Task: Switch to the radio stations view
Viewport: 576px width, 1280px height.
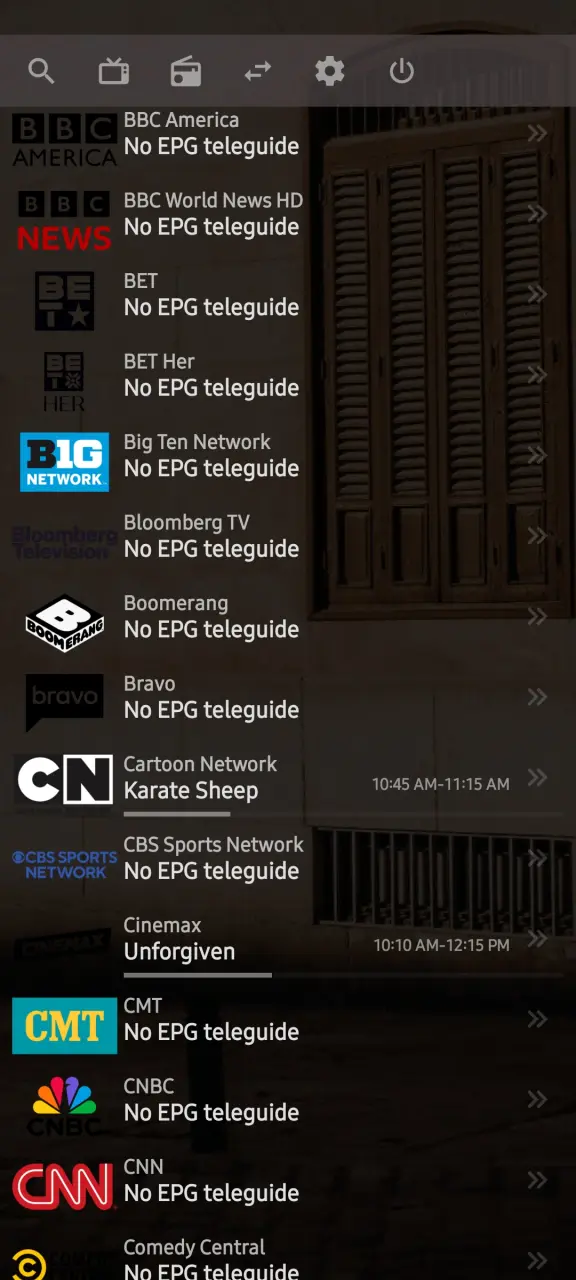Action: (x=186, y=71)
